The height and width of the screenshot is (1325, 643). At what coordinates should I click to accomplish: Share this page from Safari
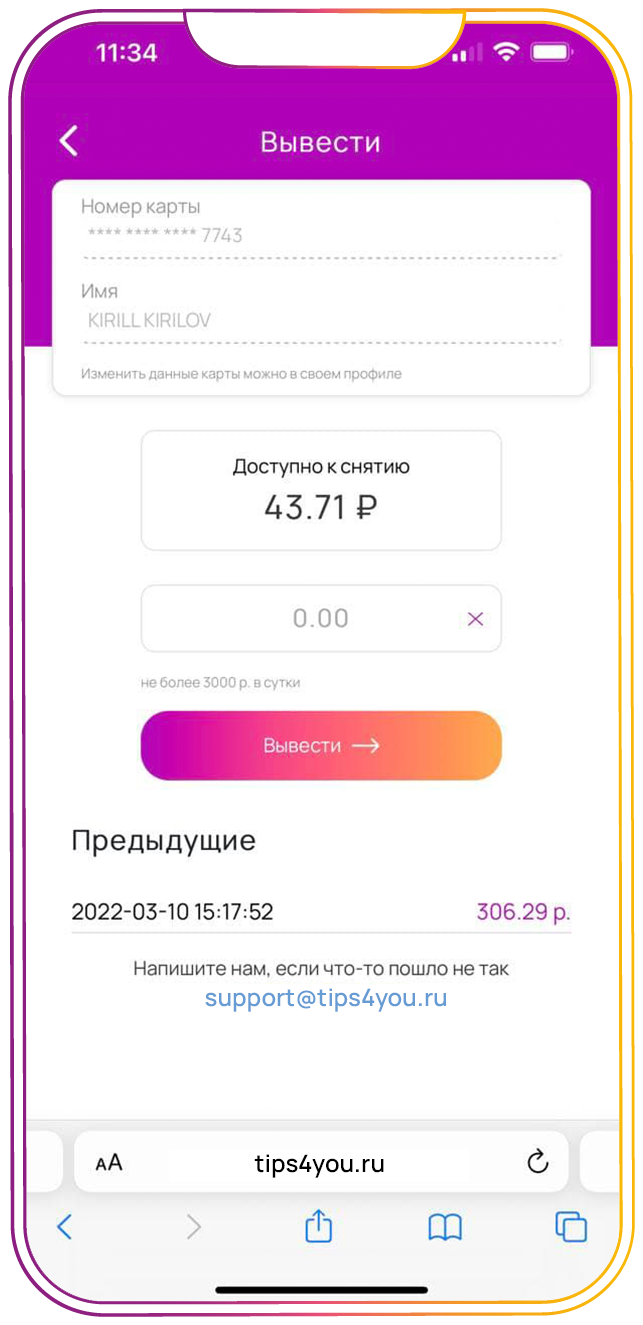click(x=318, y=1226)
